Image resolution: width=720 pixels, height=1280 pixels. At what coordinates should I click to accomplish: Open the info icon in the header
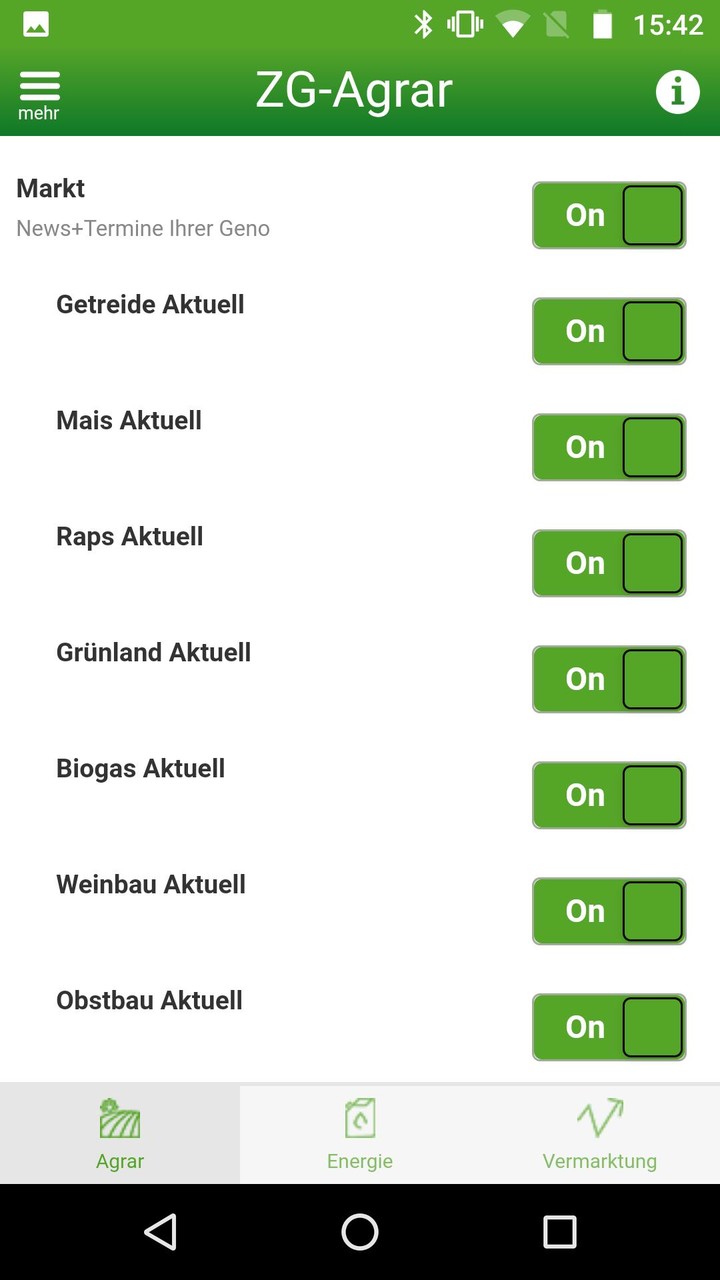[x=677, y=93]
